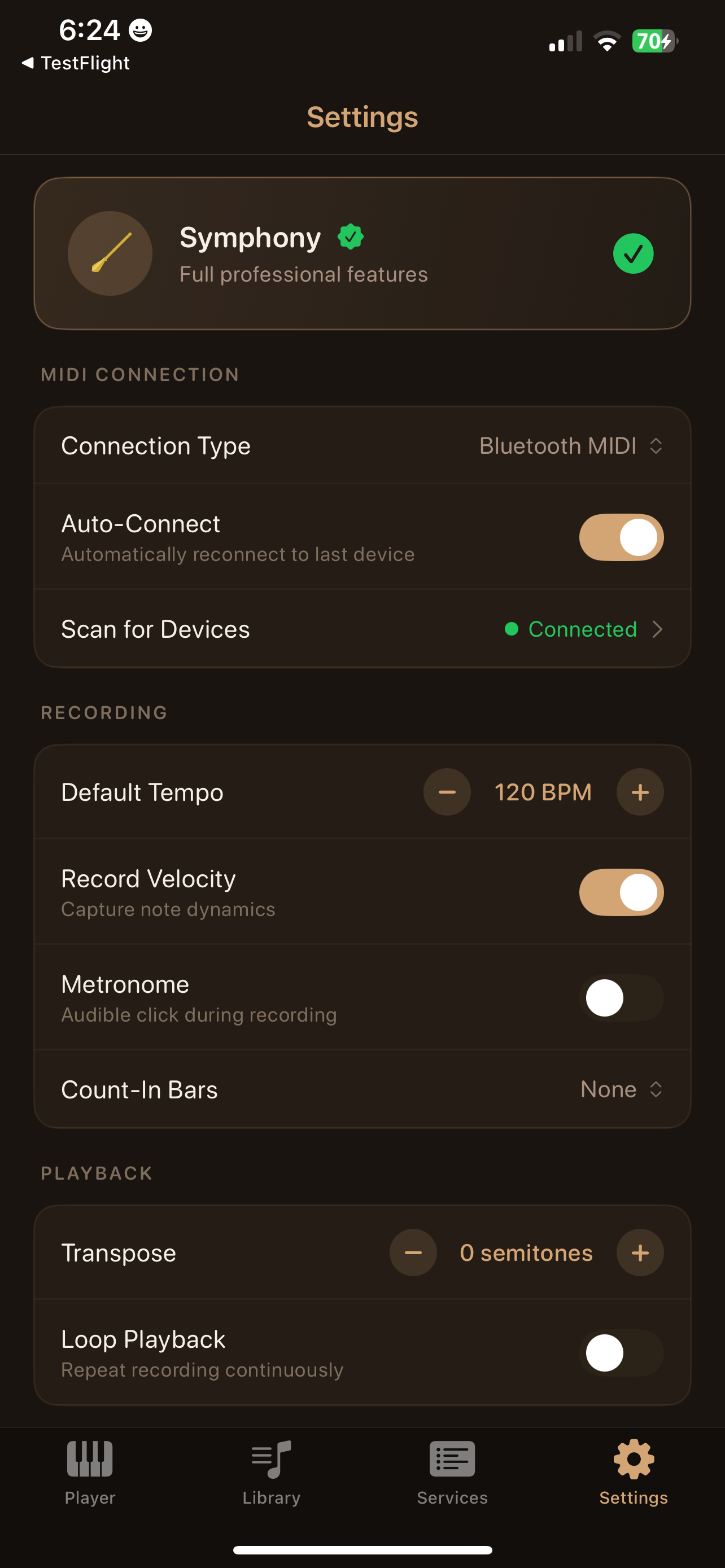This screenshot has height=1568, width=725.
Task: Tap the battery indicator in status bar
Action: 653,41
